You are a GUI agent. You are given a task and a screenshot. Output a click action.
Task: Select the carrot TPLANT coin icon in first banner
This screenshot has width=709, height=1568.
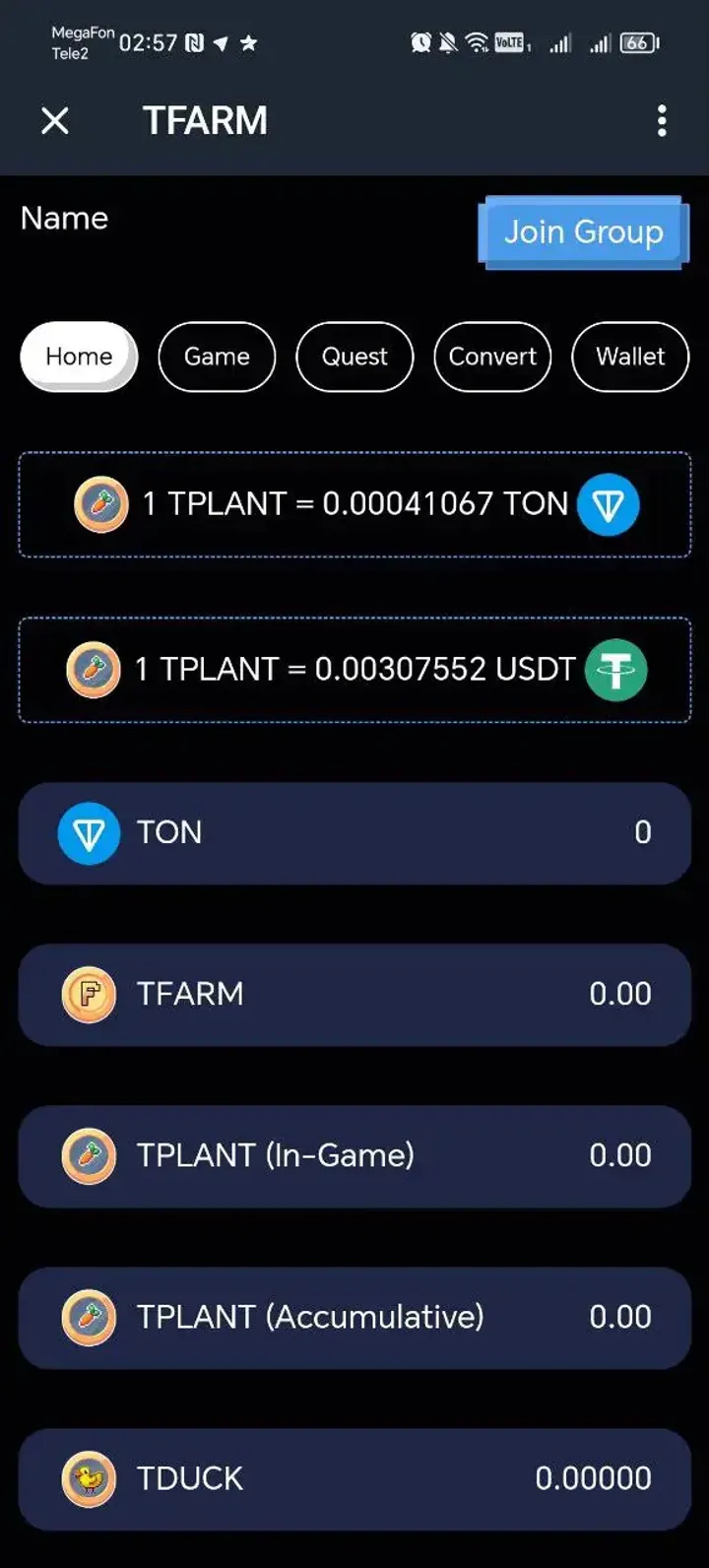pos(101,505)
